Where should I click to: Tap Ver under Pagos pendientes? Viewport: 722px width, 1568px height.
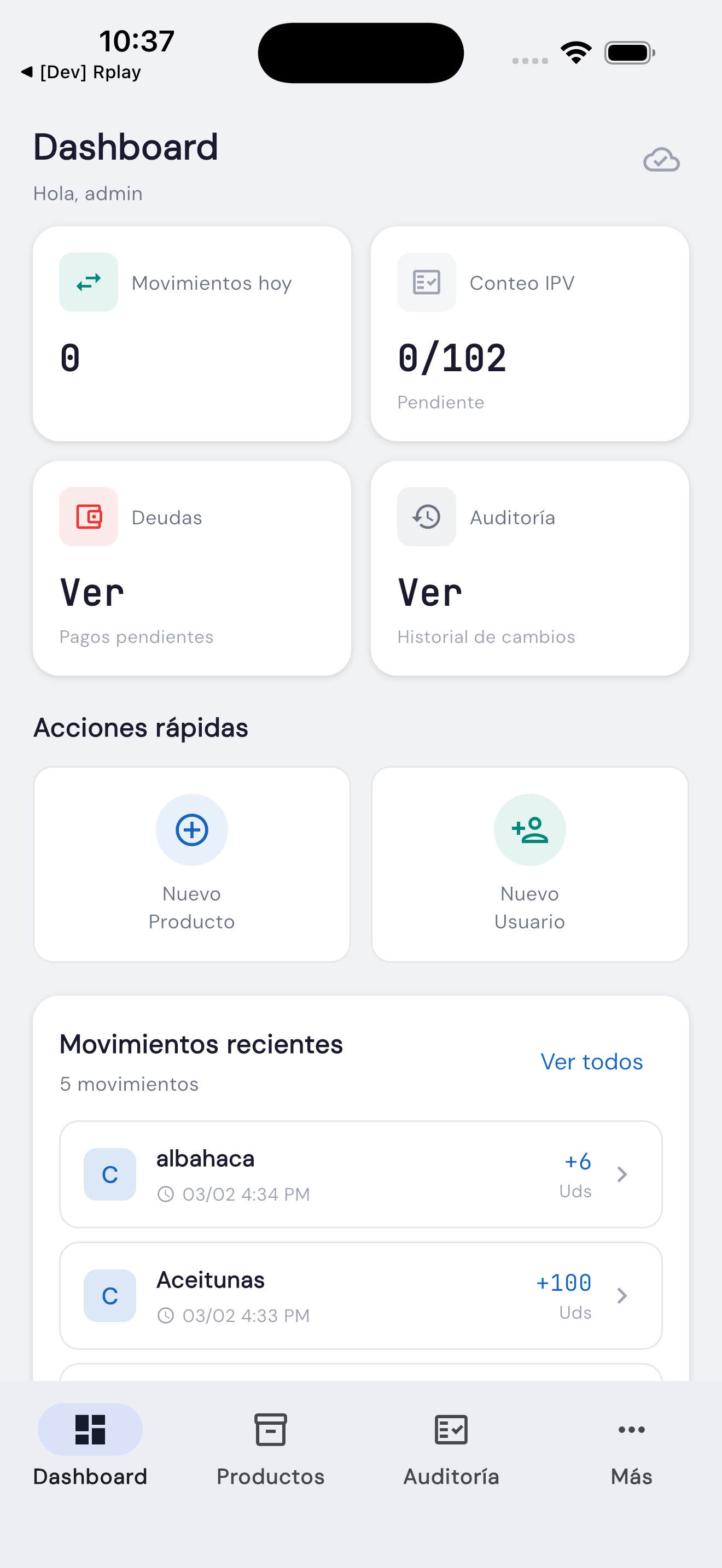91,592
